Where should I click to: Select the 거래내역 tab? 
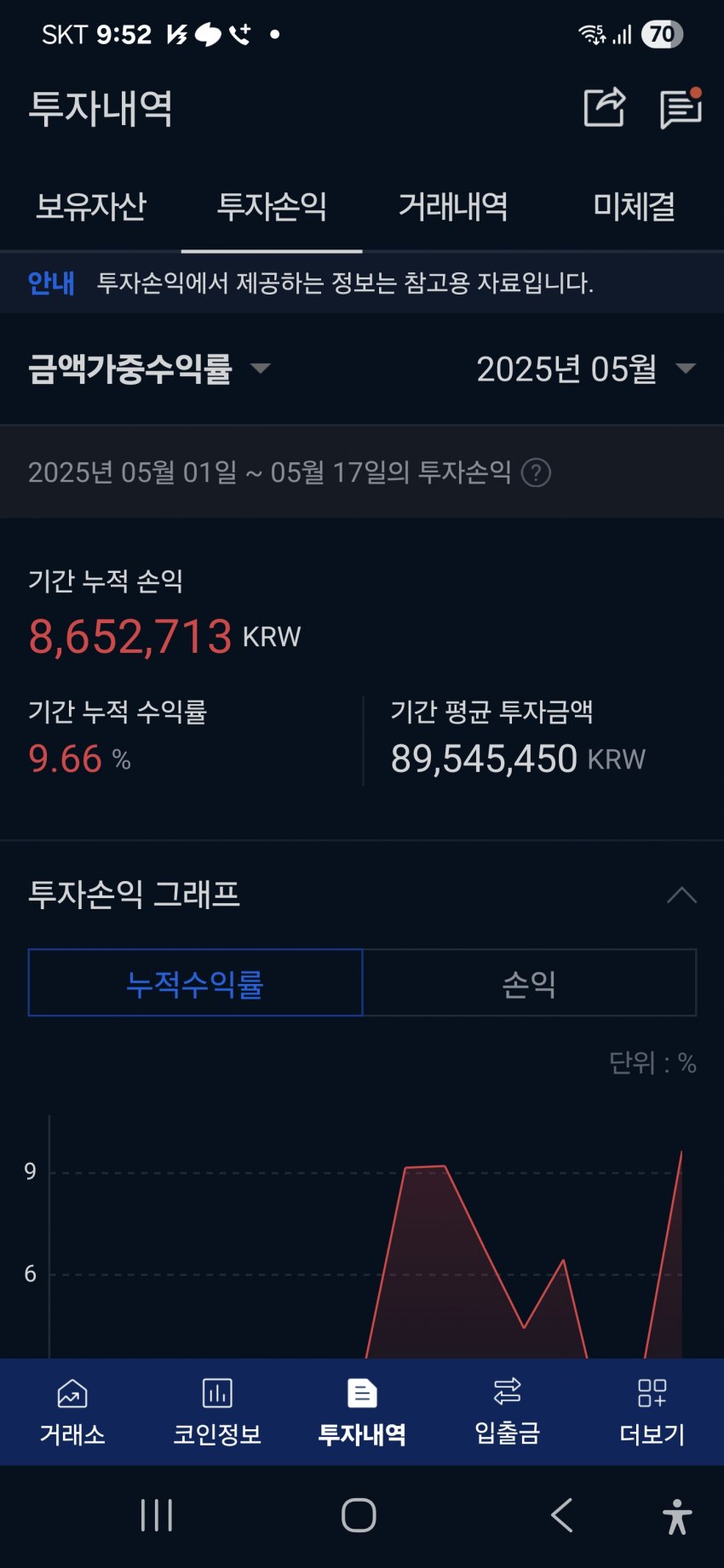point(453,206)
